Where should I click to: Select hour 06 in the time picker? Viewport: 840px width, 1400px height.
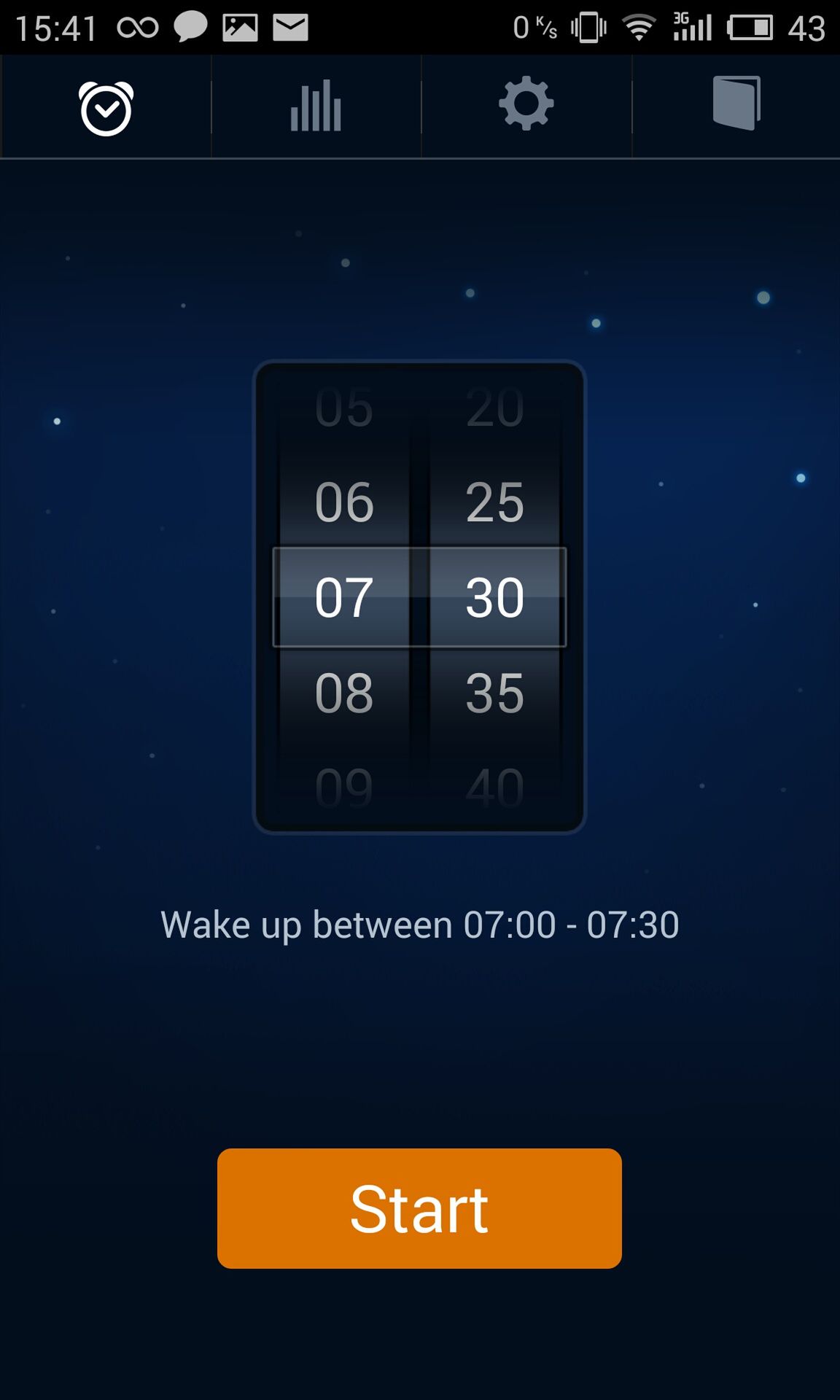click(344, 502)
